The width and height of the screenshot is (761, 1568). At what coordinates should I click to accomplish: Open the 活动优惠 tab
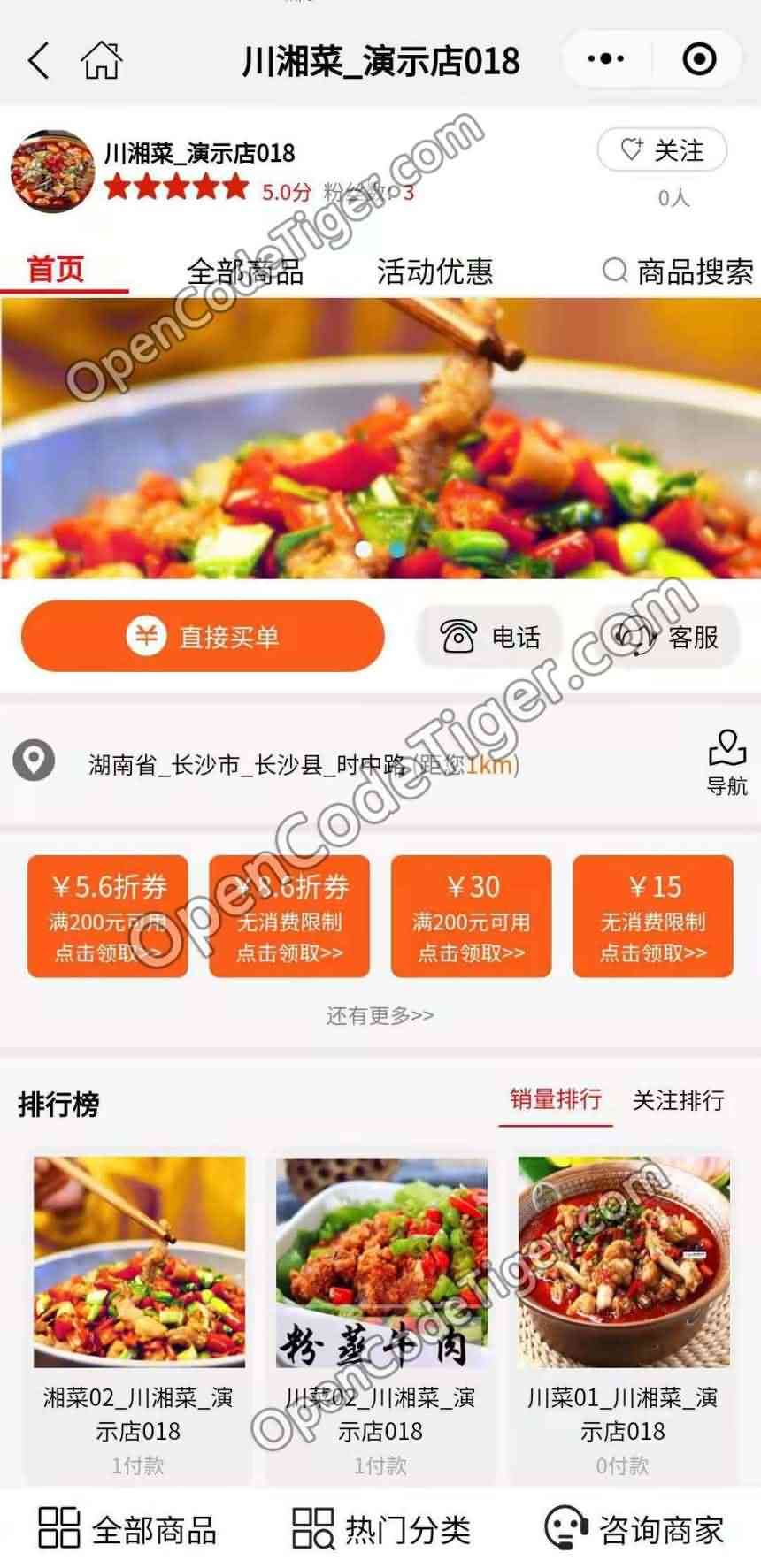(434, 271)
